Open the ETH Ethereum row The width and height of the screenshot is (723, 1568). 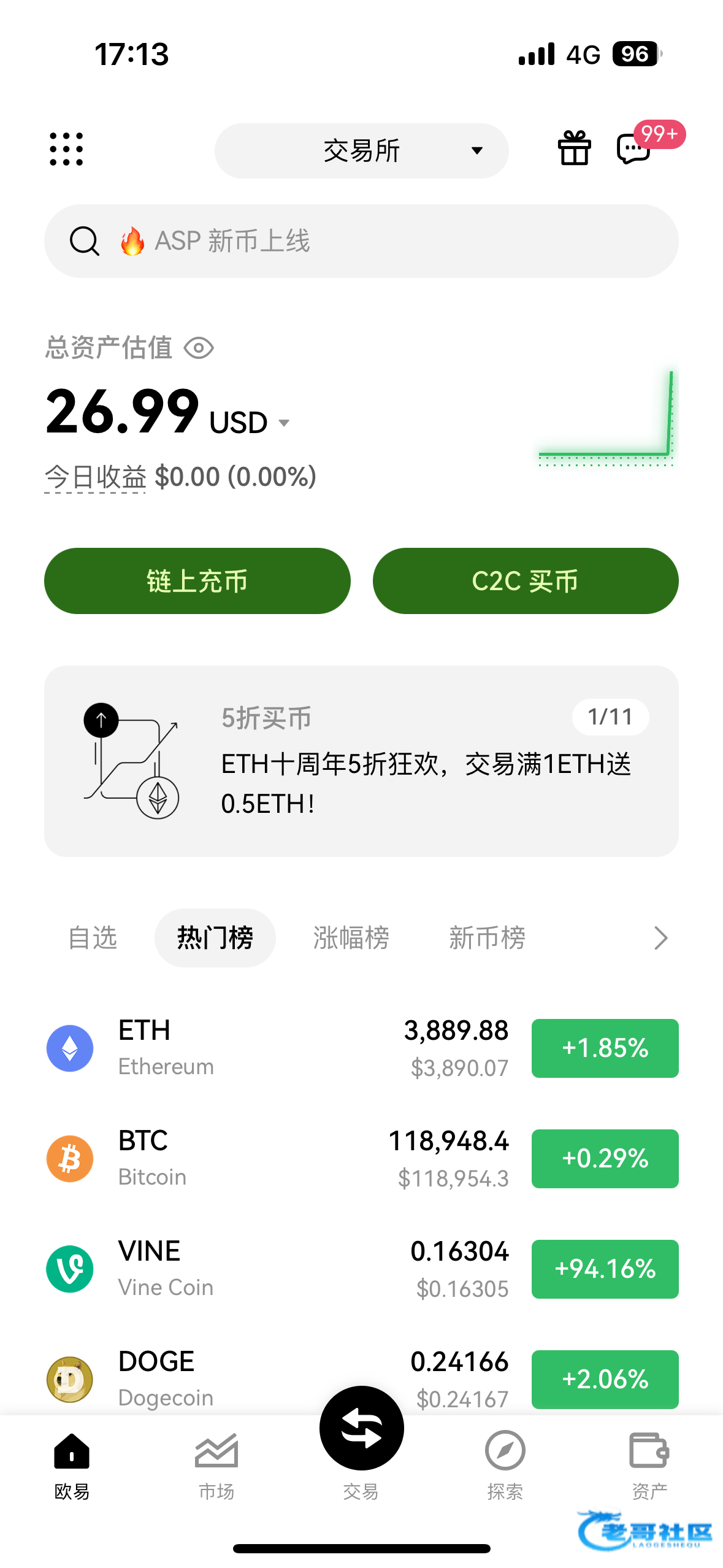point(361,1048)
